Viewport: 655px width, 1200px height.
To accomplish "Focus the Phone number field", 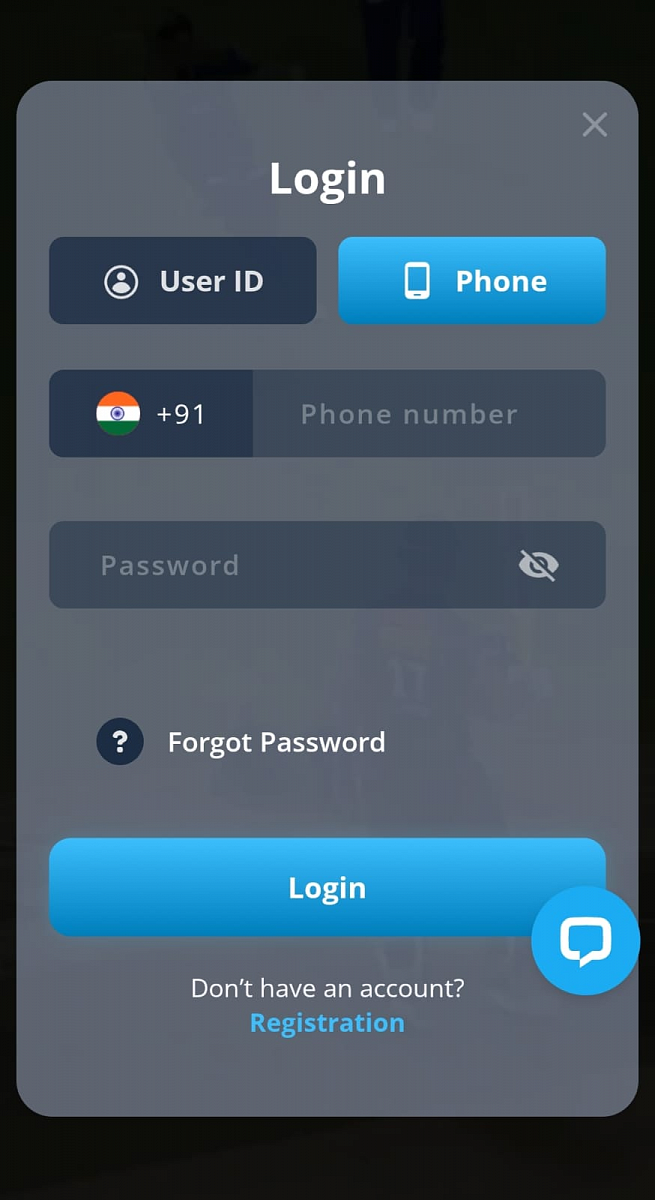I will point(428,414).
